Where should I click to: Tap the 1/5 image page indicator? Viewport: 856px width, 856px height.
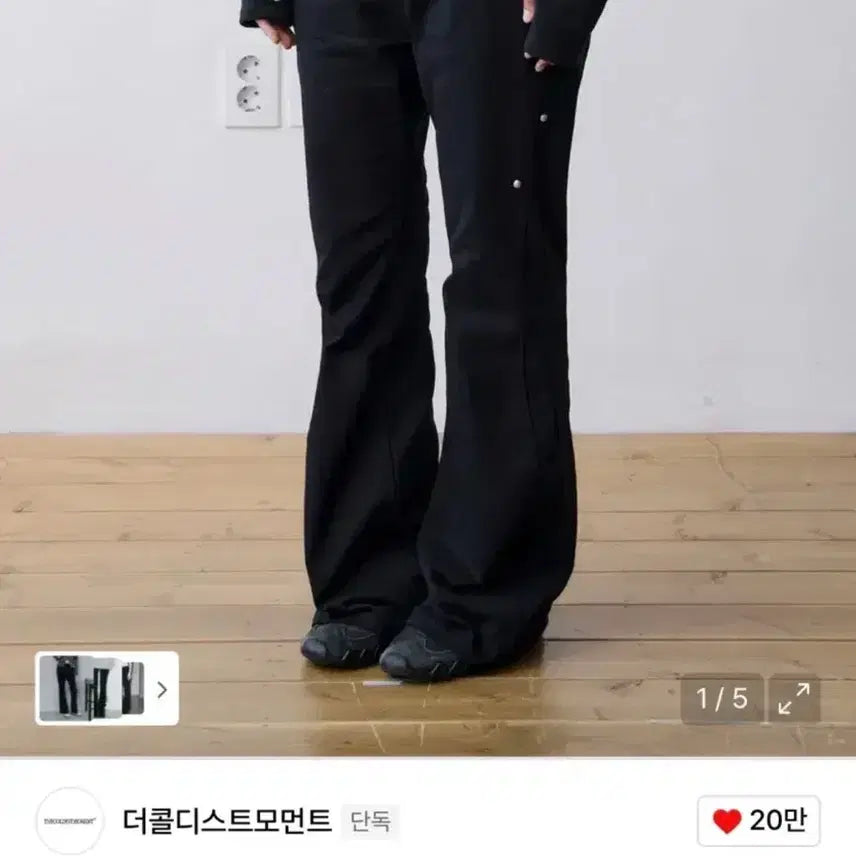pos(722,698)
